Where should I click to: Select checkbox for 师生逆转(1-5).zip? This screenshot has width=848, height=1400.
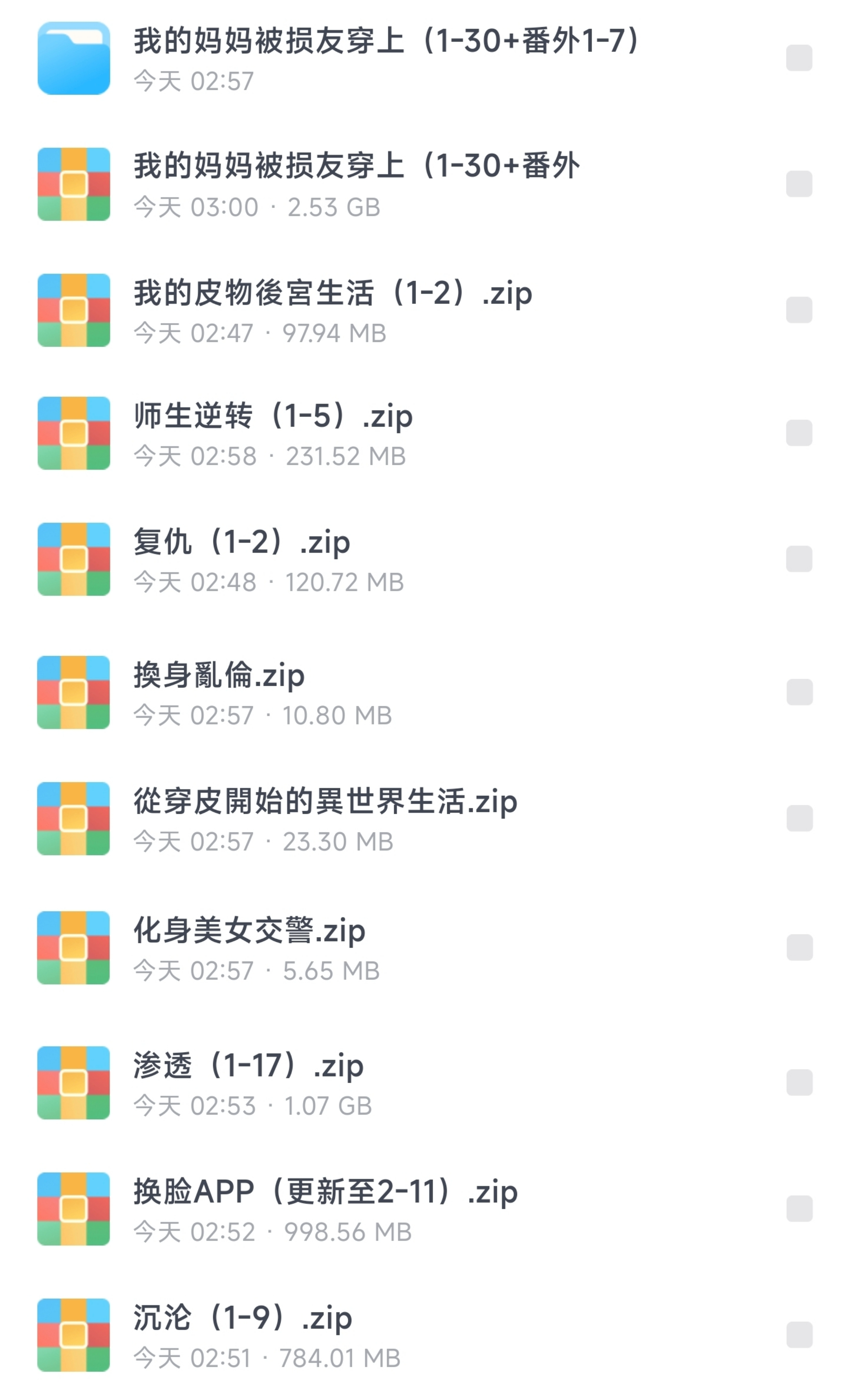point(799,433)
